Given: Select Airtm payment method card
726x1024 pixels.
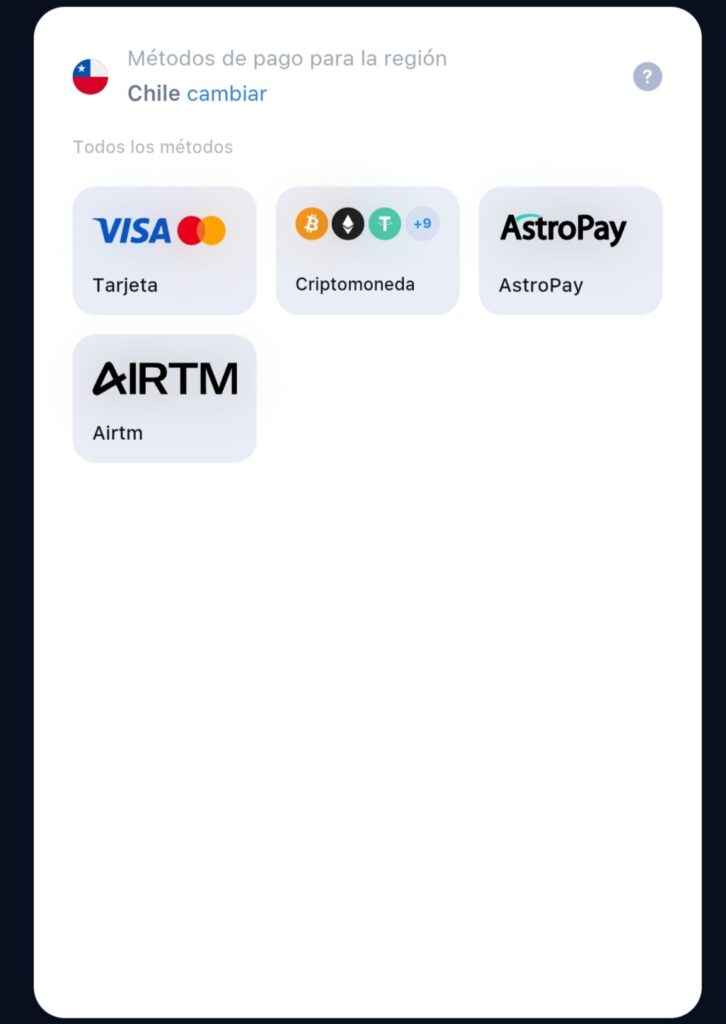Looking at the screenshot, I should (164, 398).
